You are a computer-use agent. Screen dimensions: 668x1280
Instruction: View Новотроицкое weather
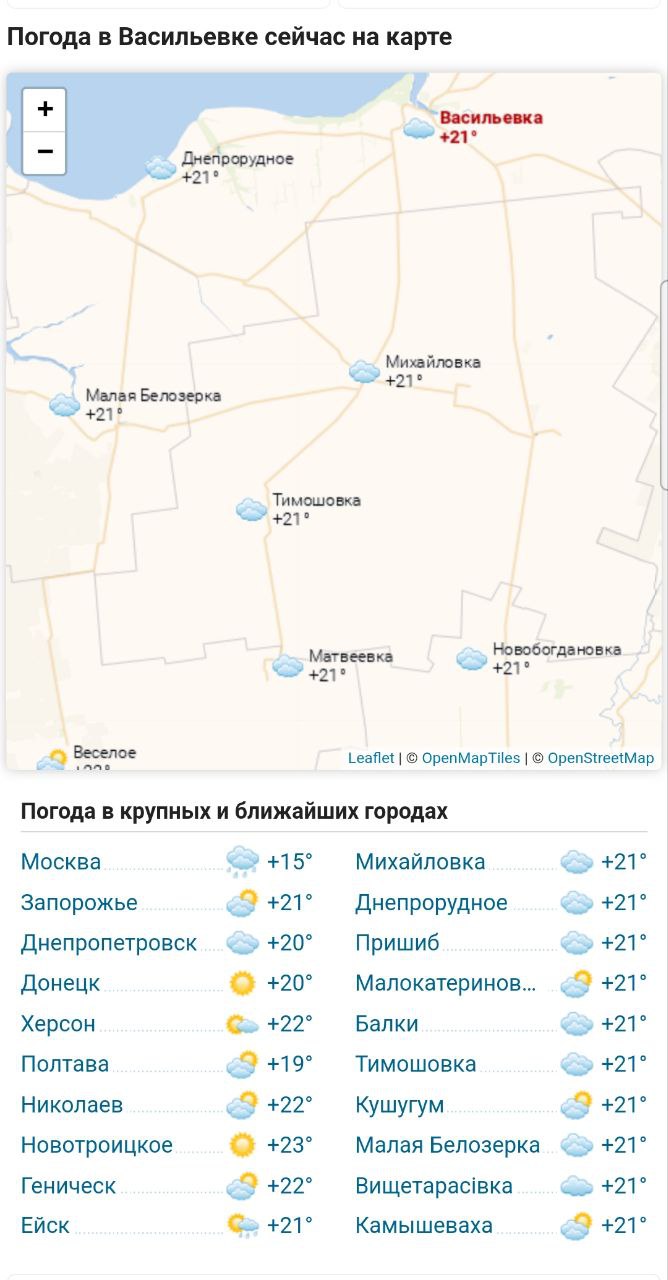point(97,1145)
